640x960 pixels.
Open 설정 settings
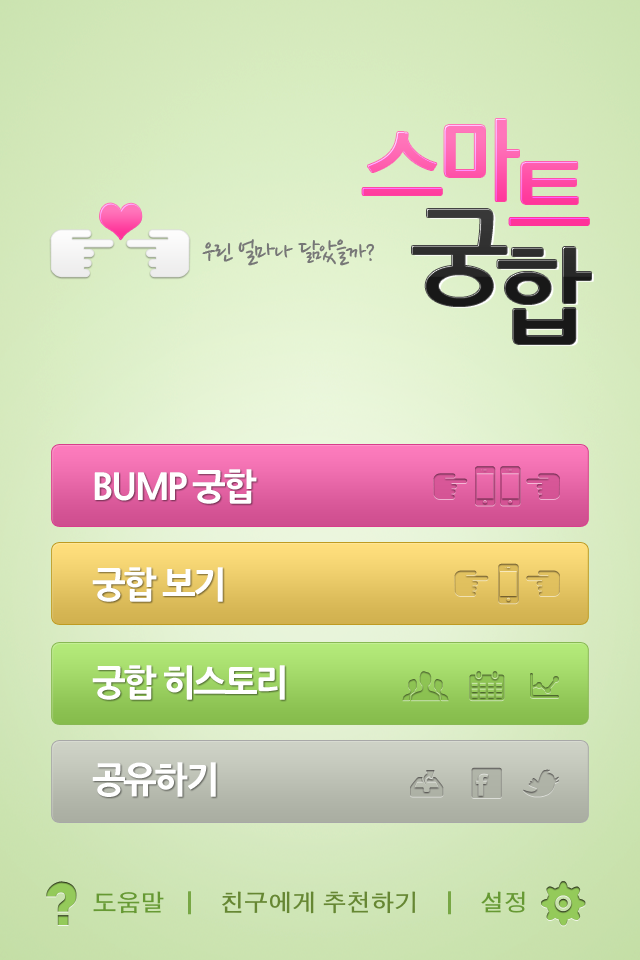tap(532, 902)
